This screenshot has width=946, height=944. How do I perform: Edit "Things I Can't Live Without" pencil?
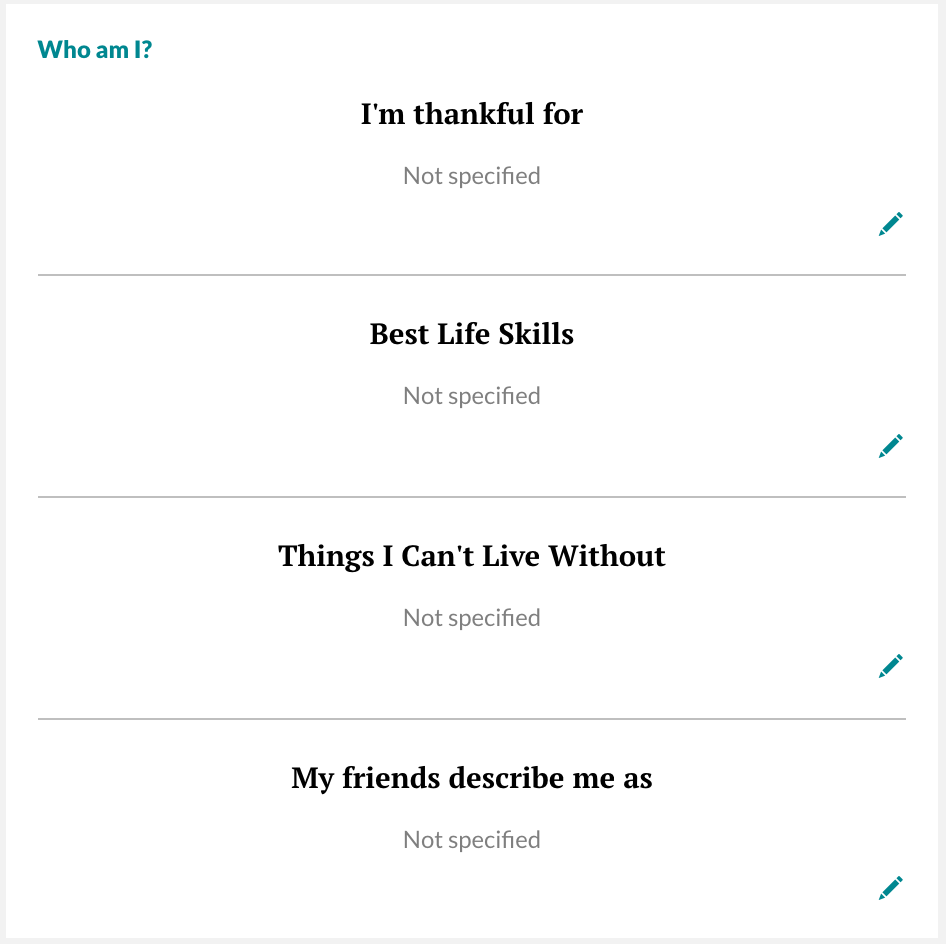[x=890, y=666]
